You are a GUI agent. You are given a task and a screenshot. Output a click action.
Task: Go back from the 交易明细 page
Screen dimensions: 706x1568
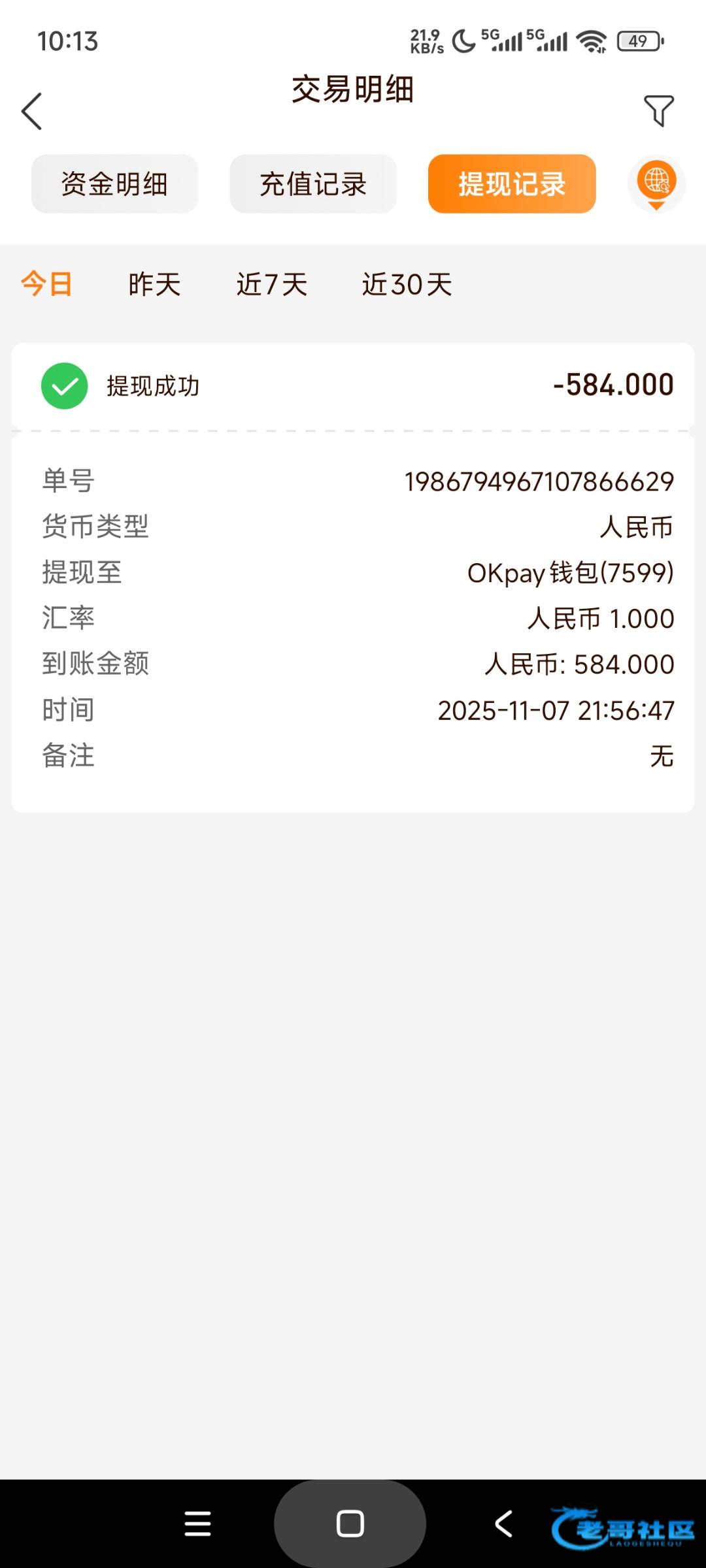tap(31, 111)
